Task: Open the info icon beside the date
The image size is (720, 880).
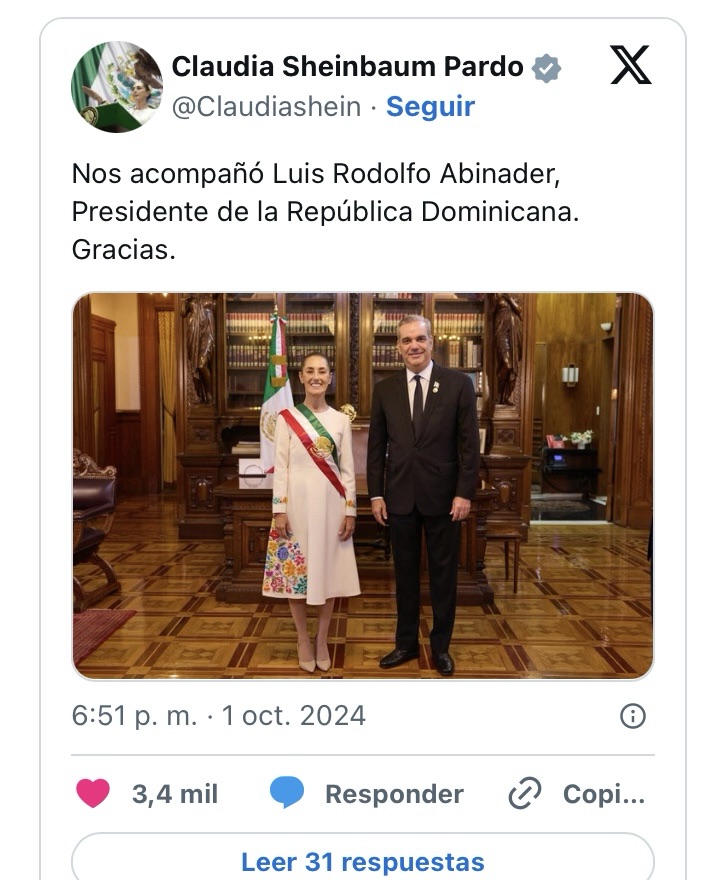Action: coord(633,716)
